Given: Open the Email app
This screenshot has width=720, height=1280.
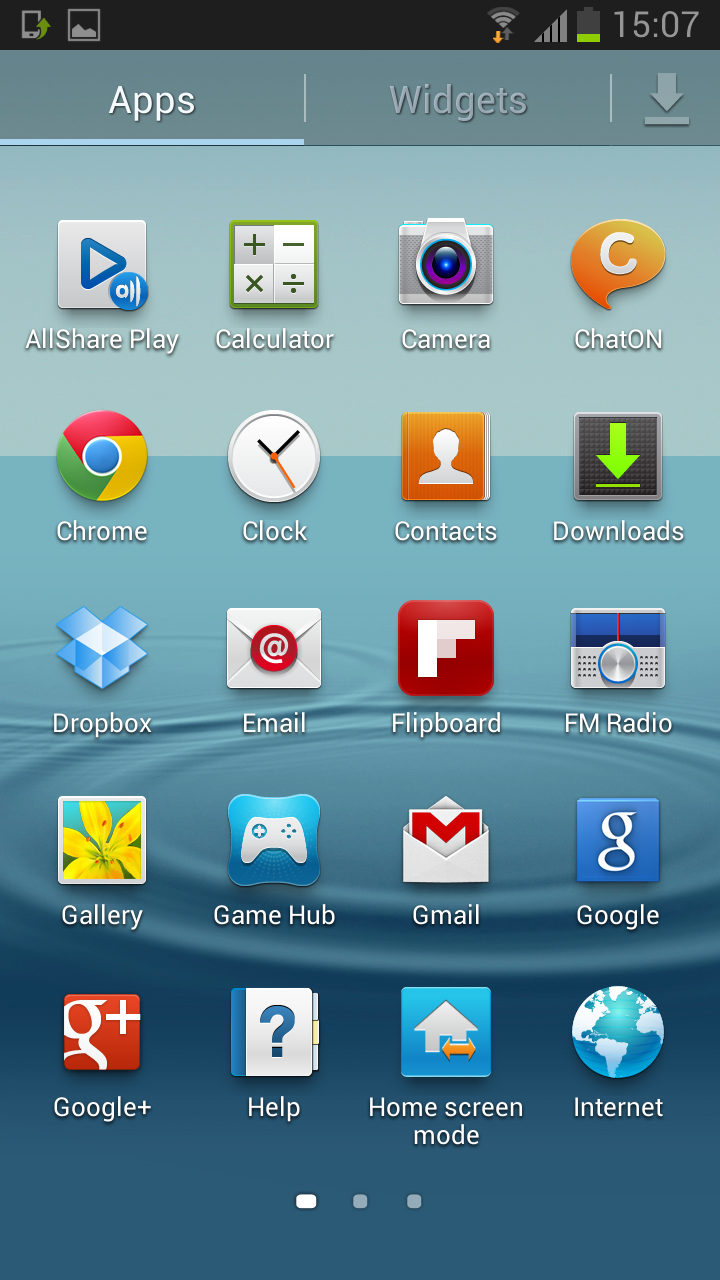Looking at the screenshot, I should tap(274, 648).
